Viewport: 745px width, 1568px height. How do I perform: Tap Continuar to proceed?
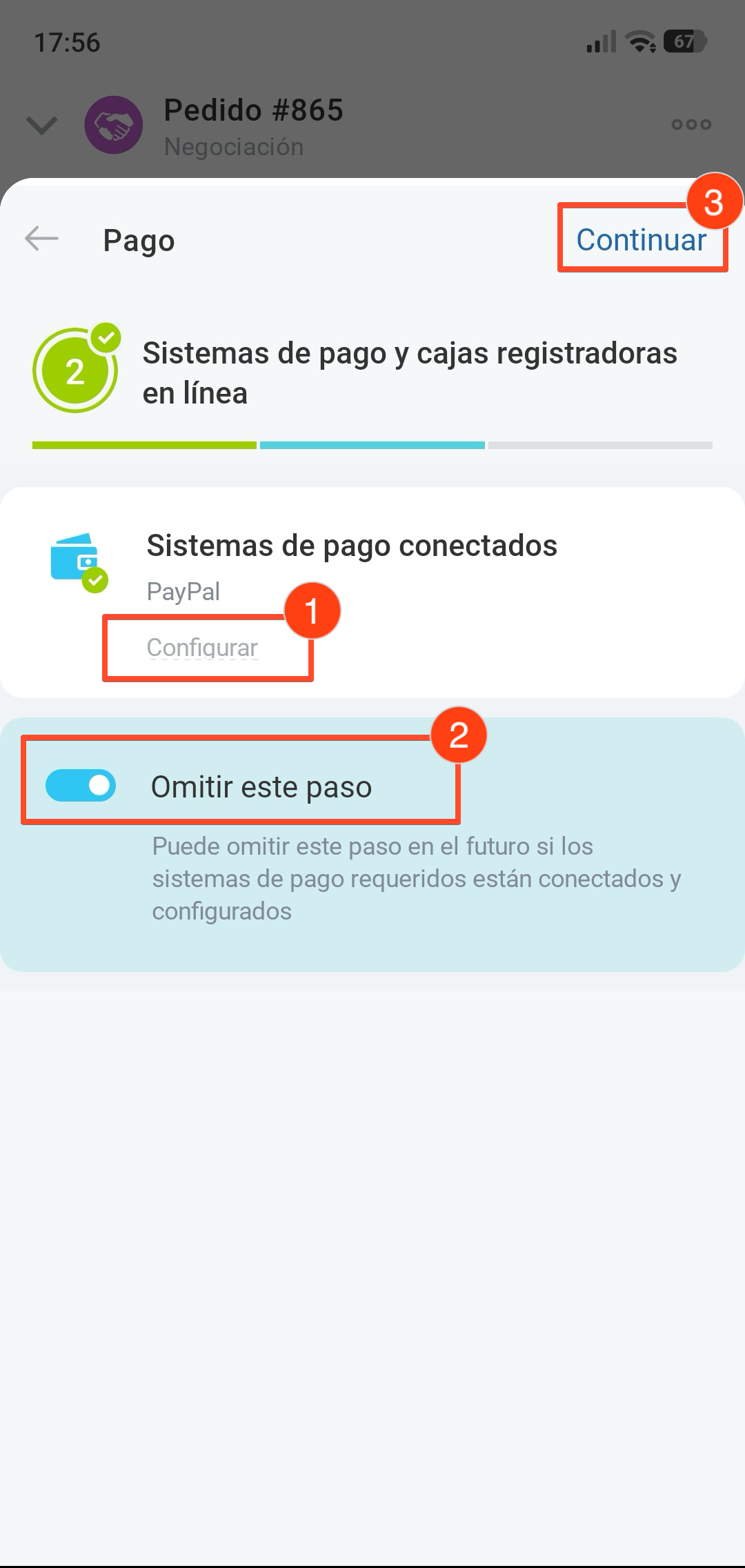[641, 240]
